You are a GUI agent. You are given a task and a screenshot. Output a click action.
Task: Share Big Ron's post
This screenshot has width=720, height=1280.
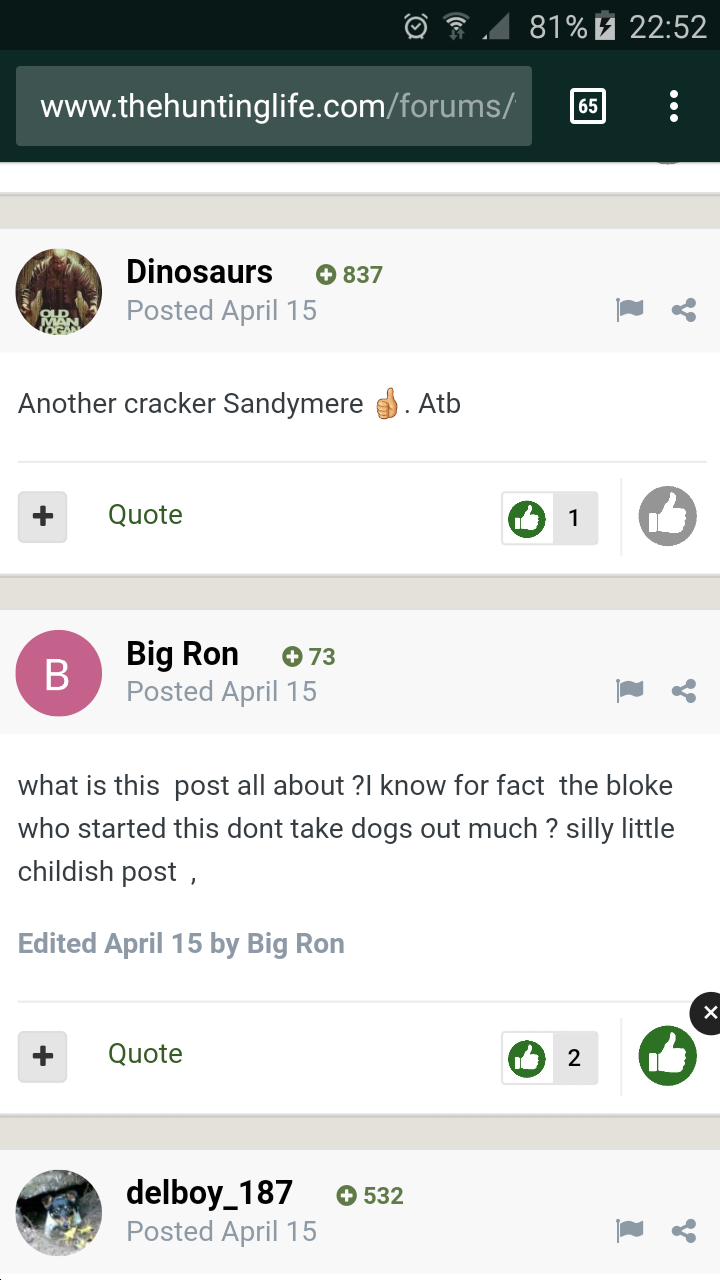coord(684,690)
